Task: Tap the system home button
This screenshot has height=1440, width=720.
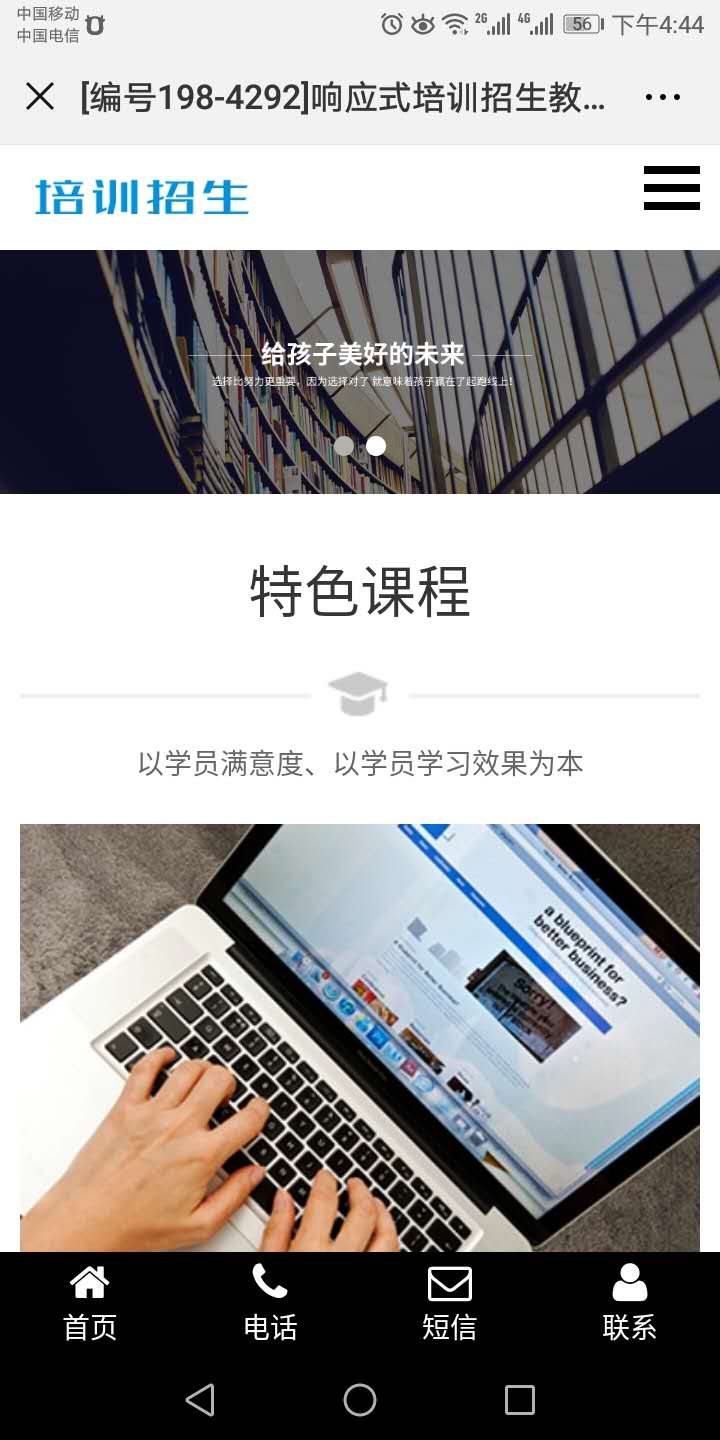Action: (x=360, y=1399)
